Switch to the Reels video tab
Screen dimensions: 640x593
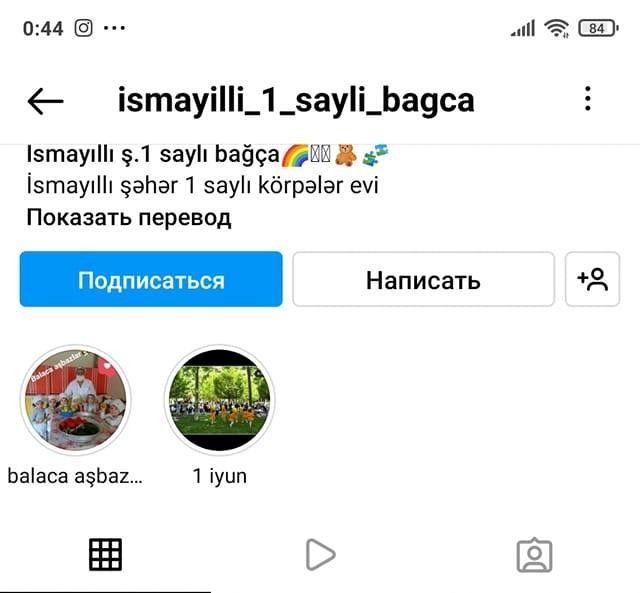click(x=320, y=554)
